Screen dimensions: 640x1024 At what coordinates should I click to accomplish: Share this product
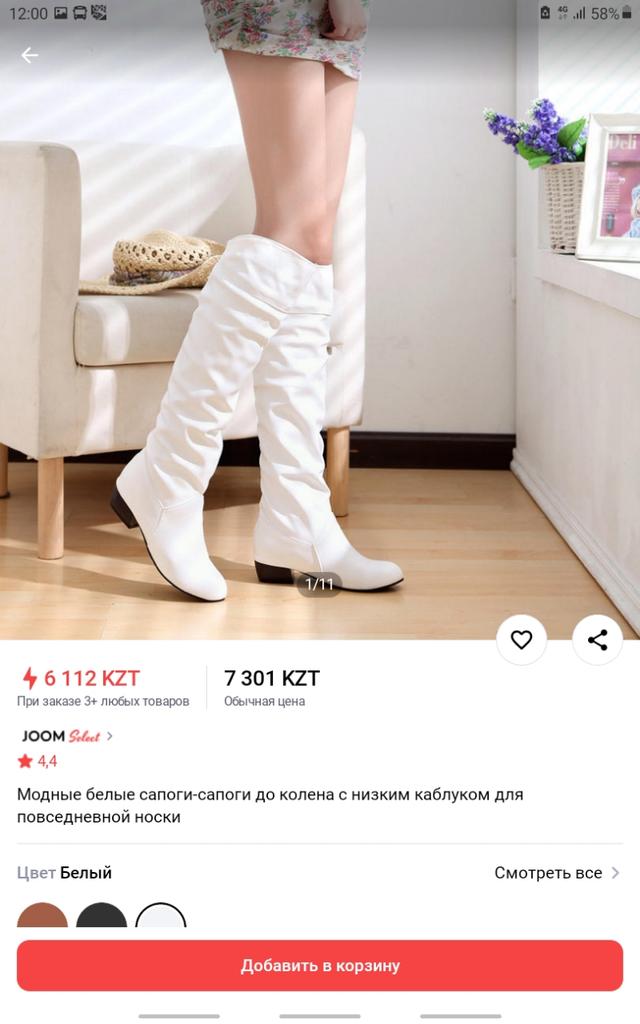point(597,640)
